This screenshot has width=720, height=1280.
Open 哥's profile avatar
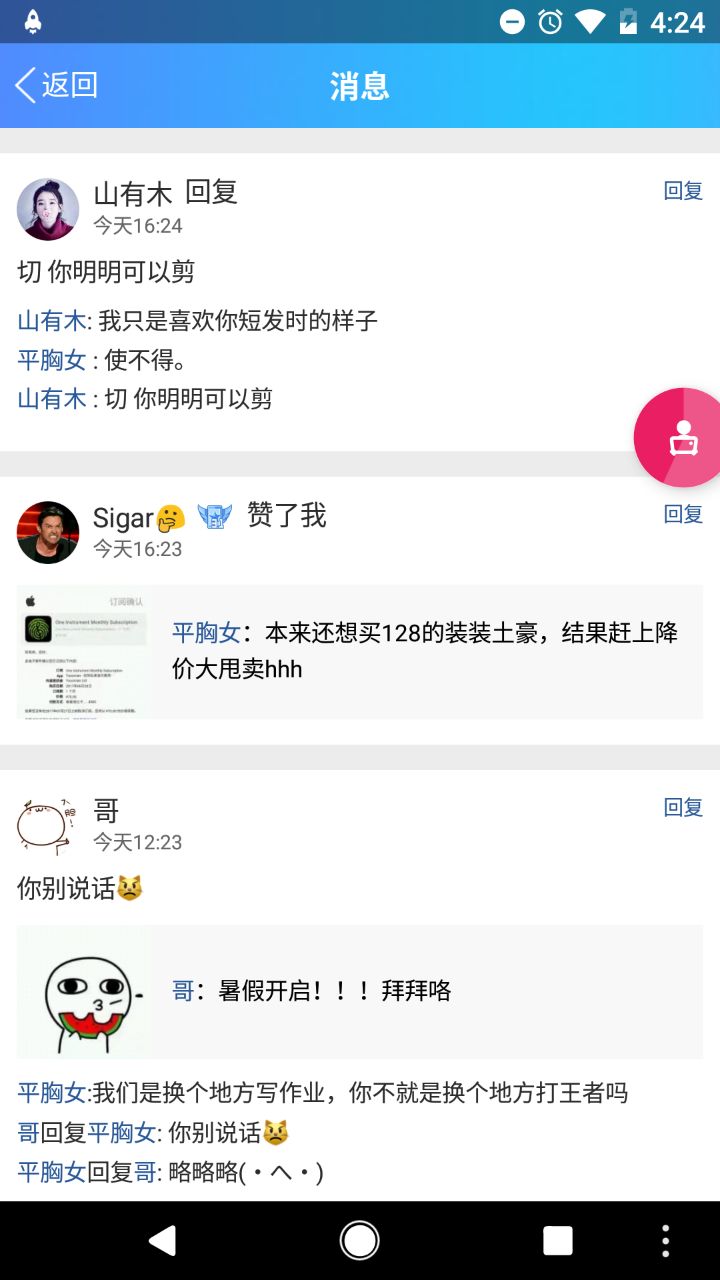[48, 825]
